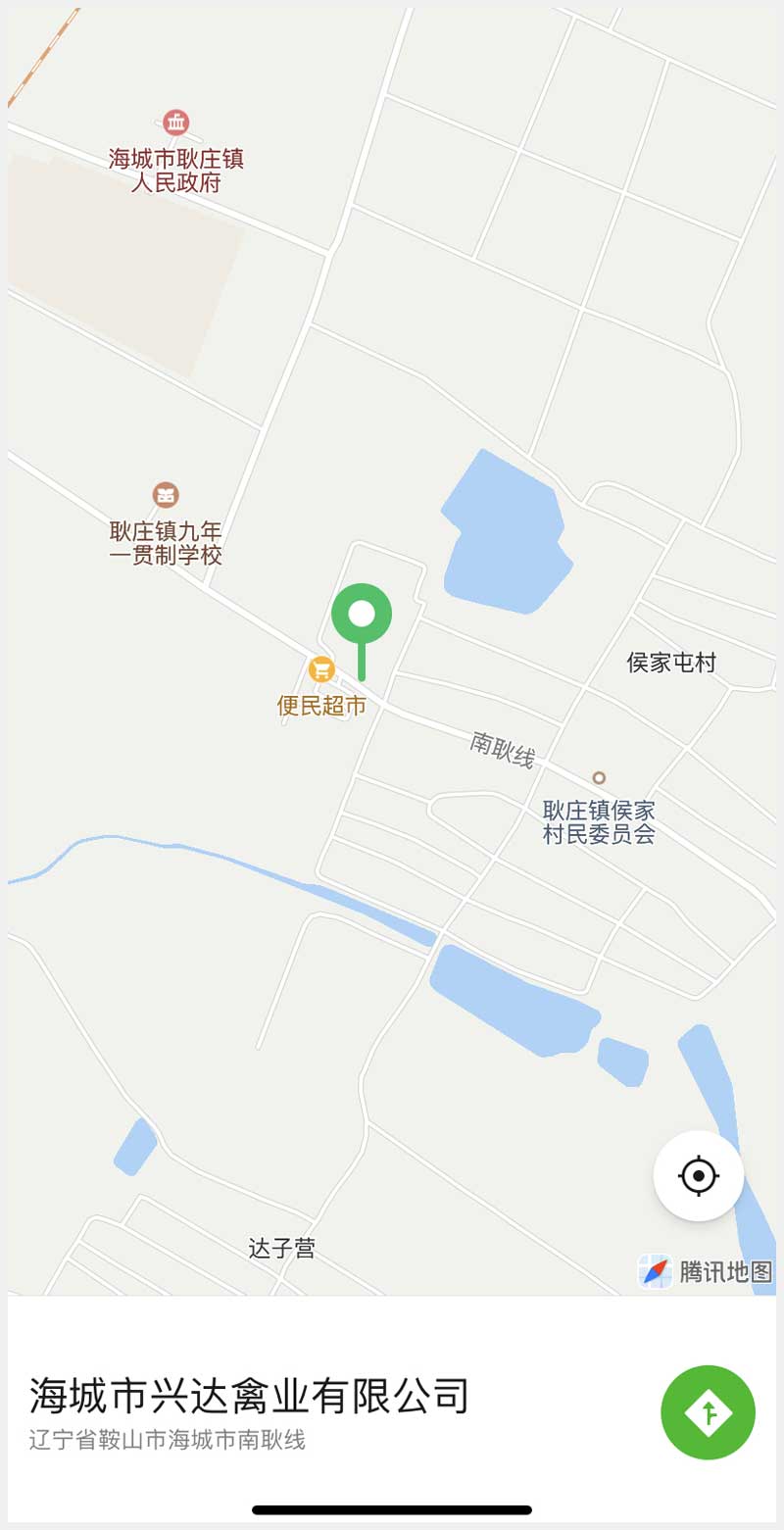
Task: Start navigation to 海城市兴达禽业有限公司
Action: (708, 1412)
